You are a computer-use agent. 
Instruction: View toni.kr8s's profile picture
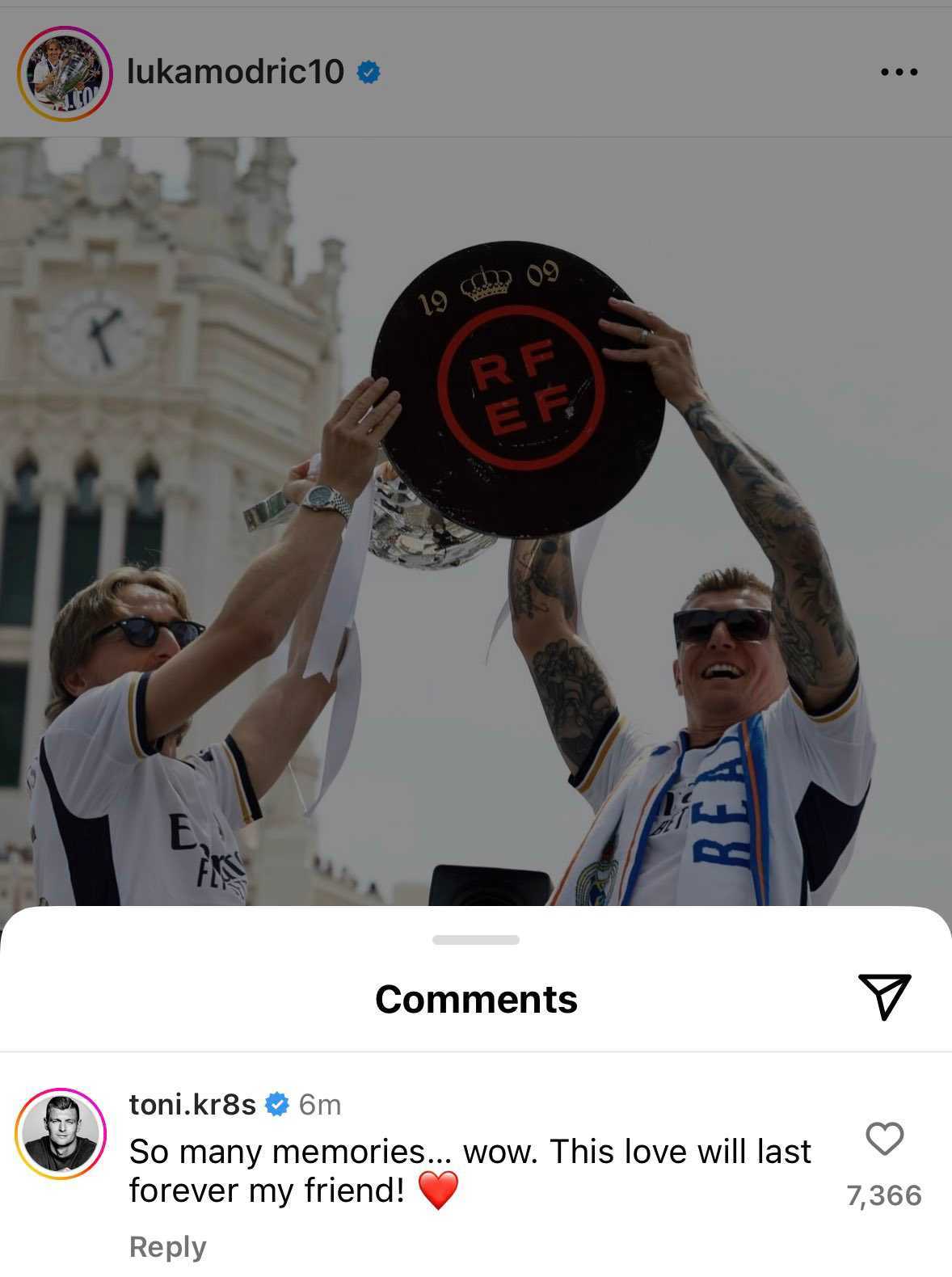61,1133
